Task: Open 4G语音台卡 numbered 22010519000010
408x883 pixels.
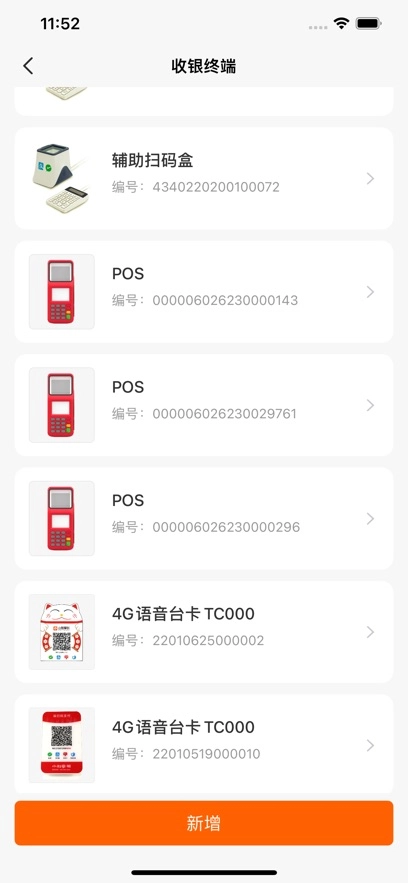Action: [x=204, y=744]
